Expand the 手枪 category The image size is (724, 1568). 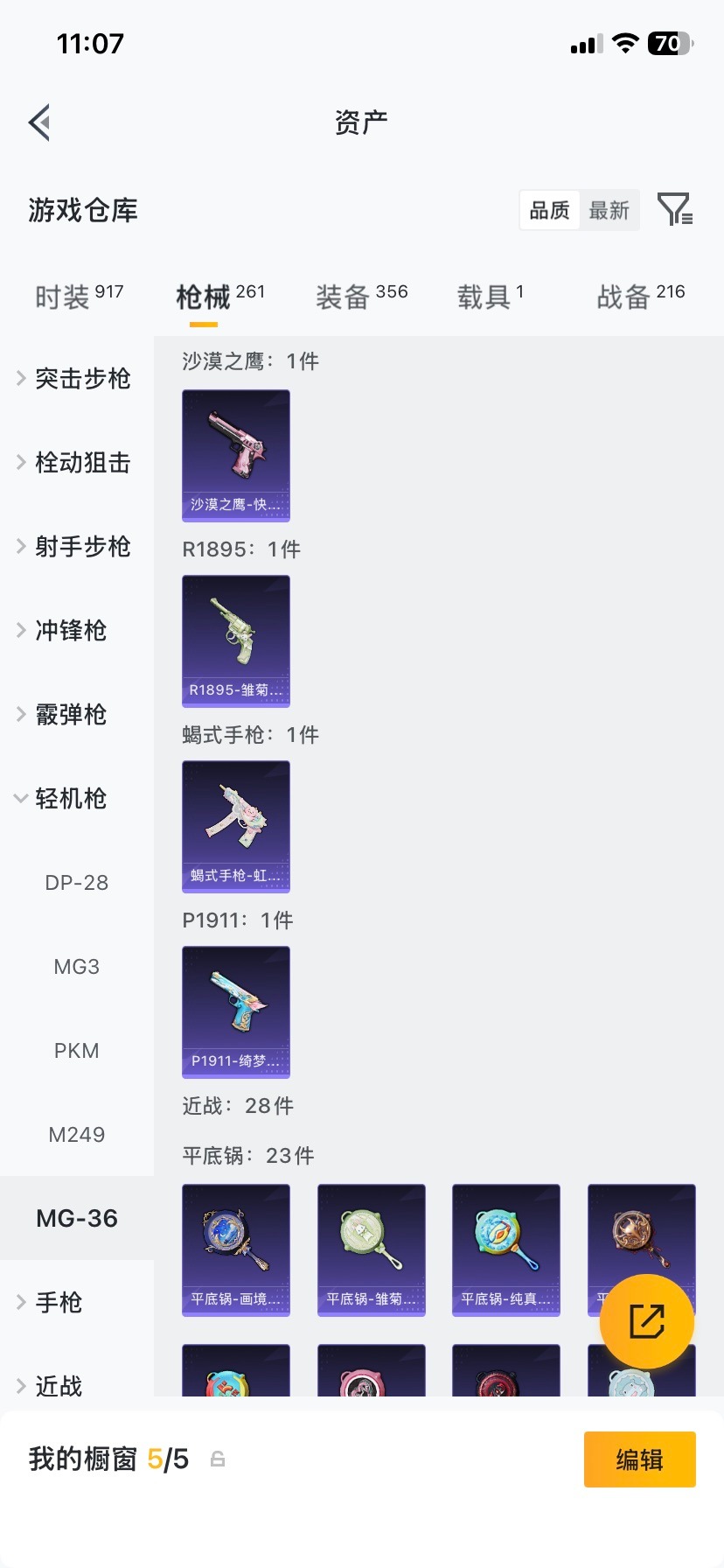pyautogui.click(x=61, y=1302)
